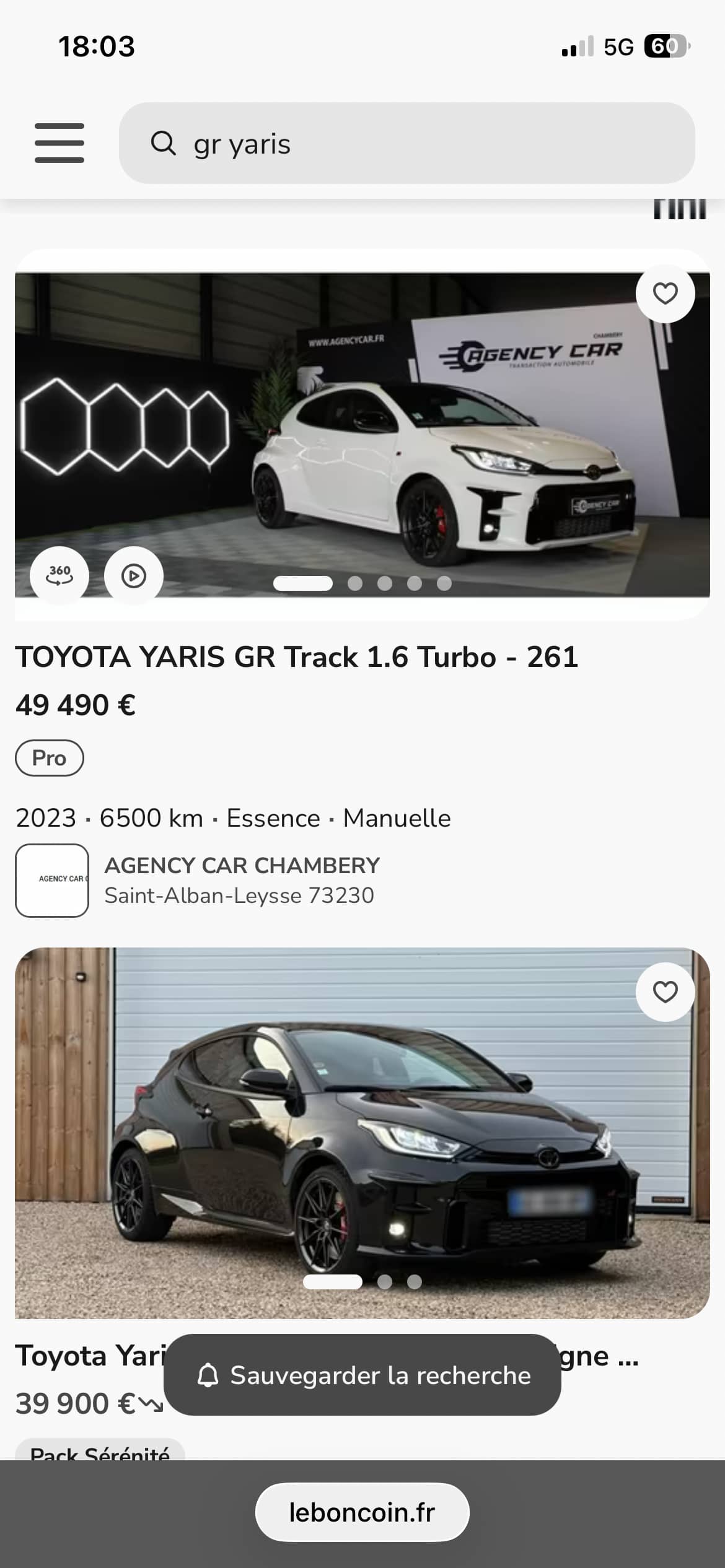Open the TOYOTA YARIS GR Track 1.6 Turbo listing
The image size is (725, 1568).
pos(297,657)
